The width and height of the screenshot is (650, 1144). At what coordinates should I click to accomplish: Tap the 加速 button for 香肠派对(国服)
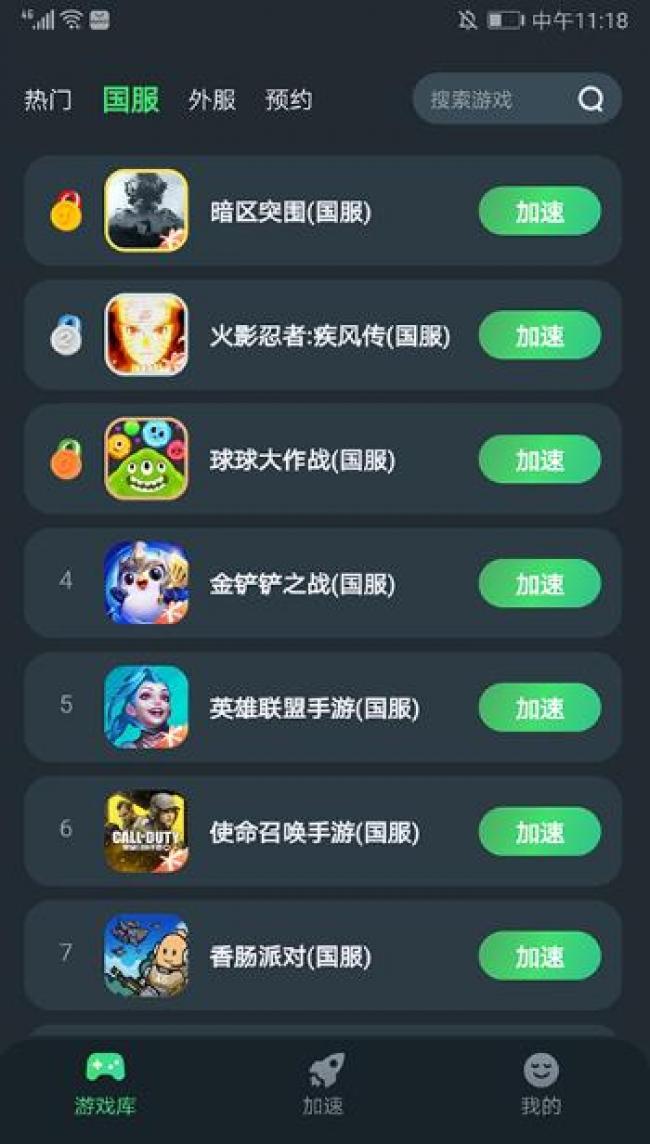tap(539, 956)
